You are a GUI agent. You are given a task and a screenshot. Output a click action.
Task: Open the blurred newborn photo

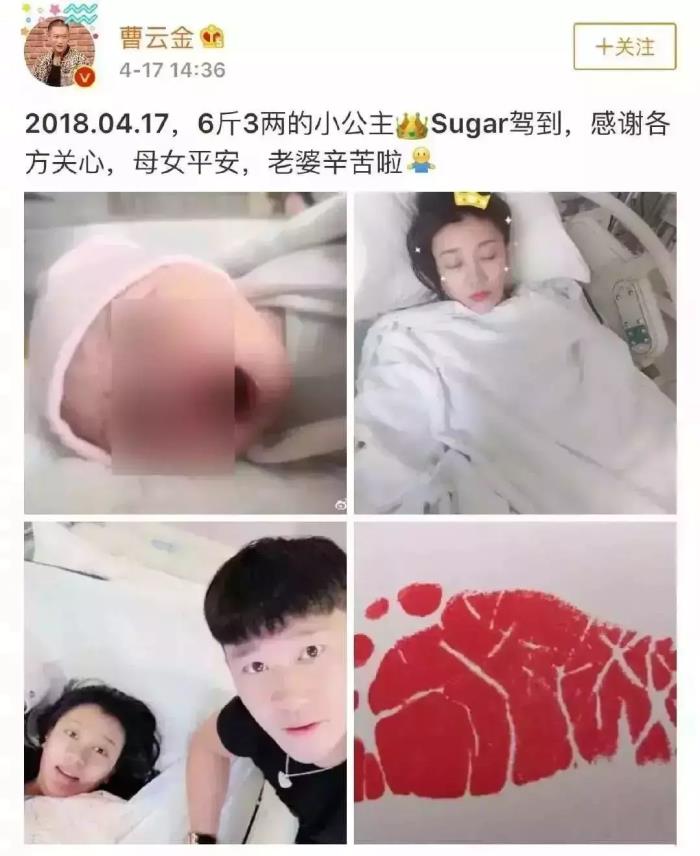tap(185, 352)
